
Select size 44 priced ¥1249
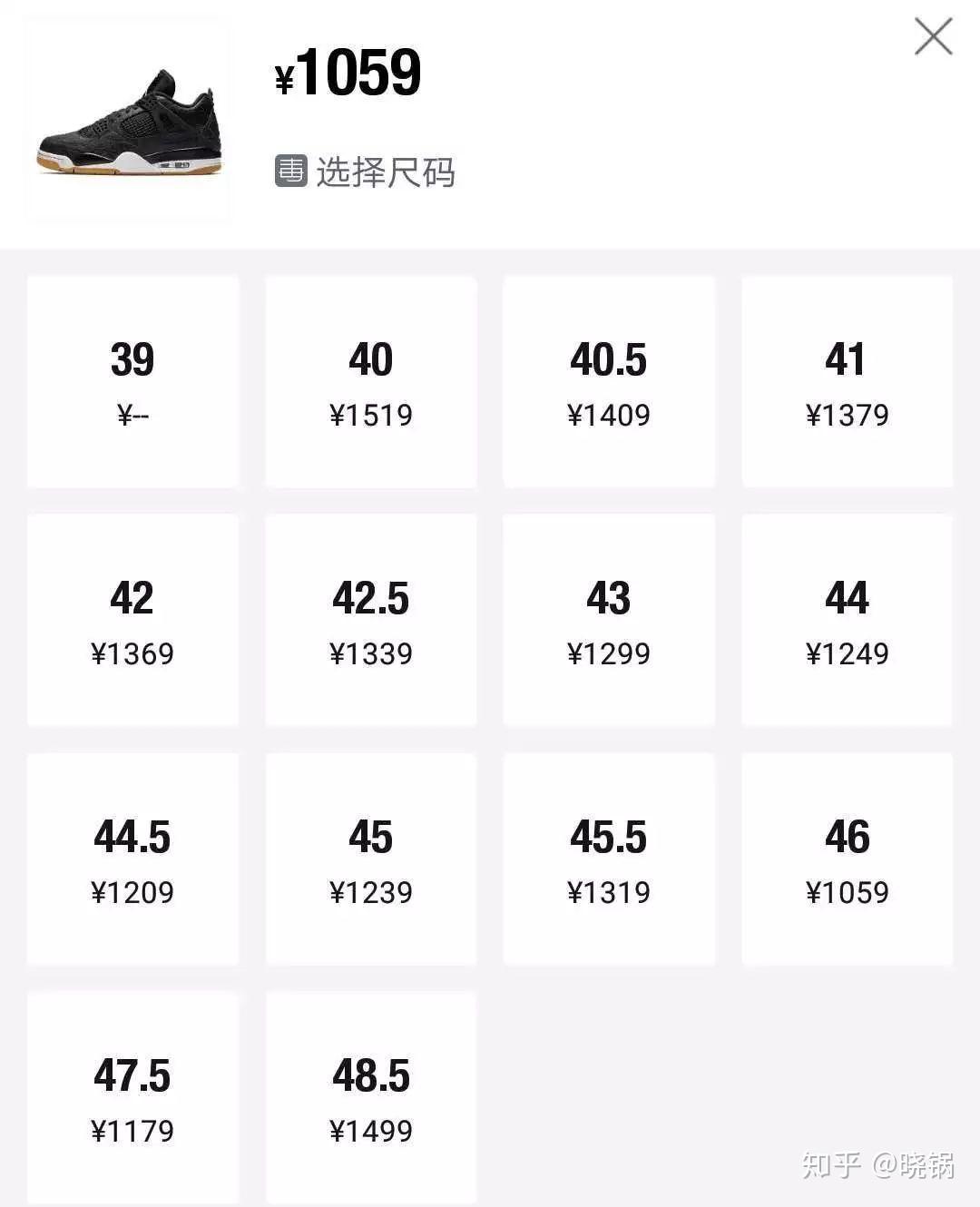[847, 621]
